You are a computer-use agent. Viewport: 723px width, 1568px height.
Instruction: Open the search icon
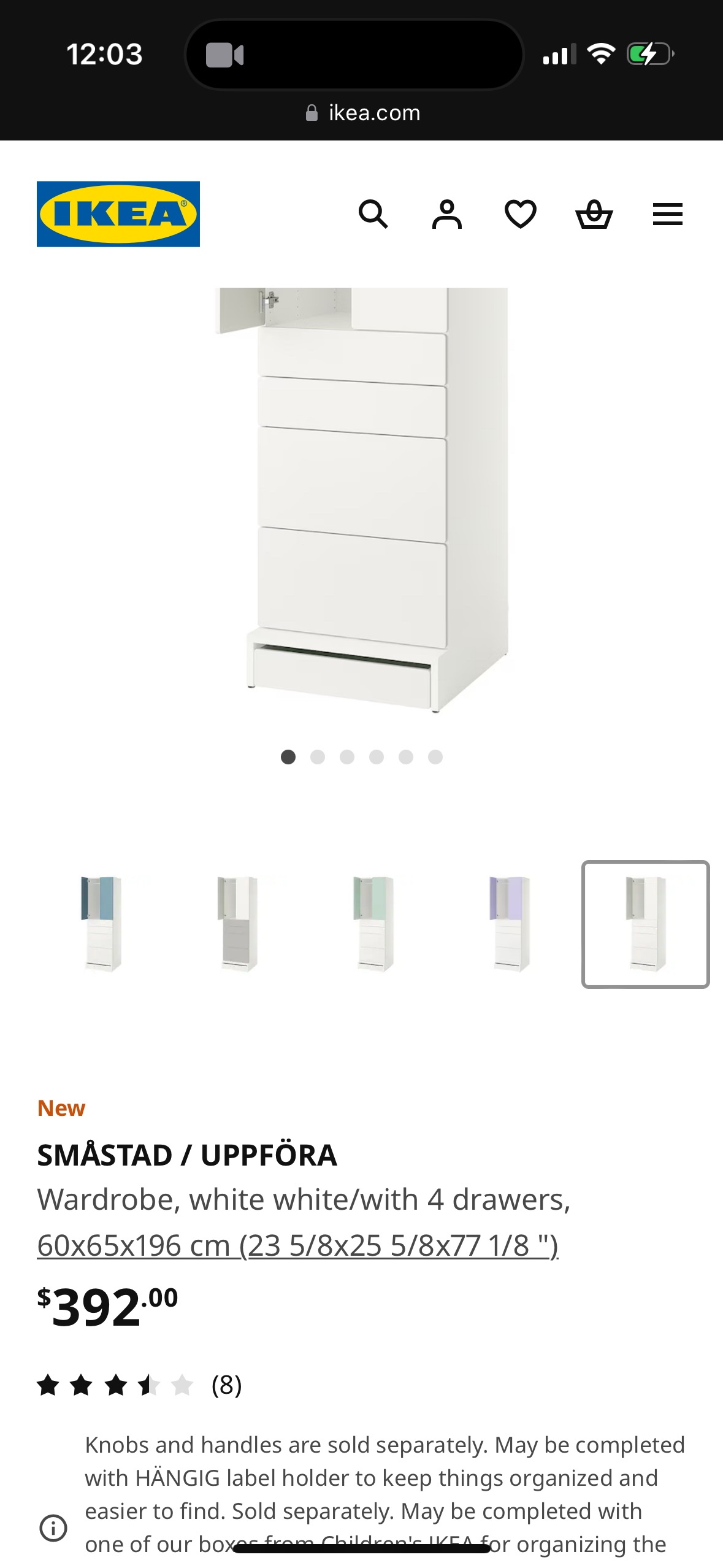click(x=373, y=214)
